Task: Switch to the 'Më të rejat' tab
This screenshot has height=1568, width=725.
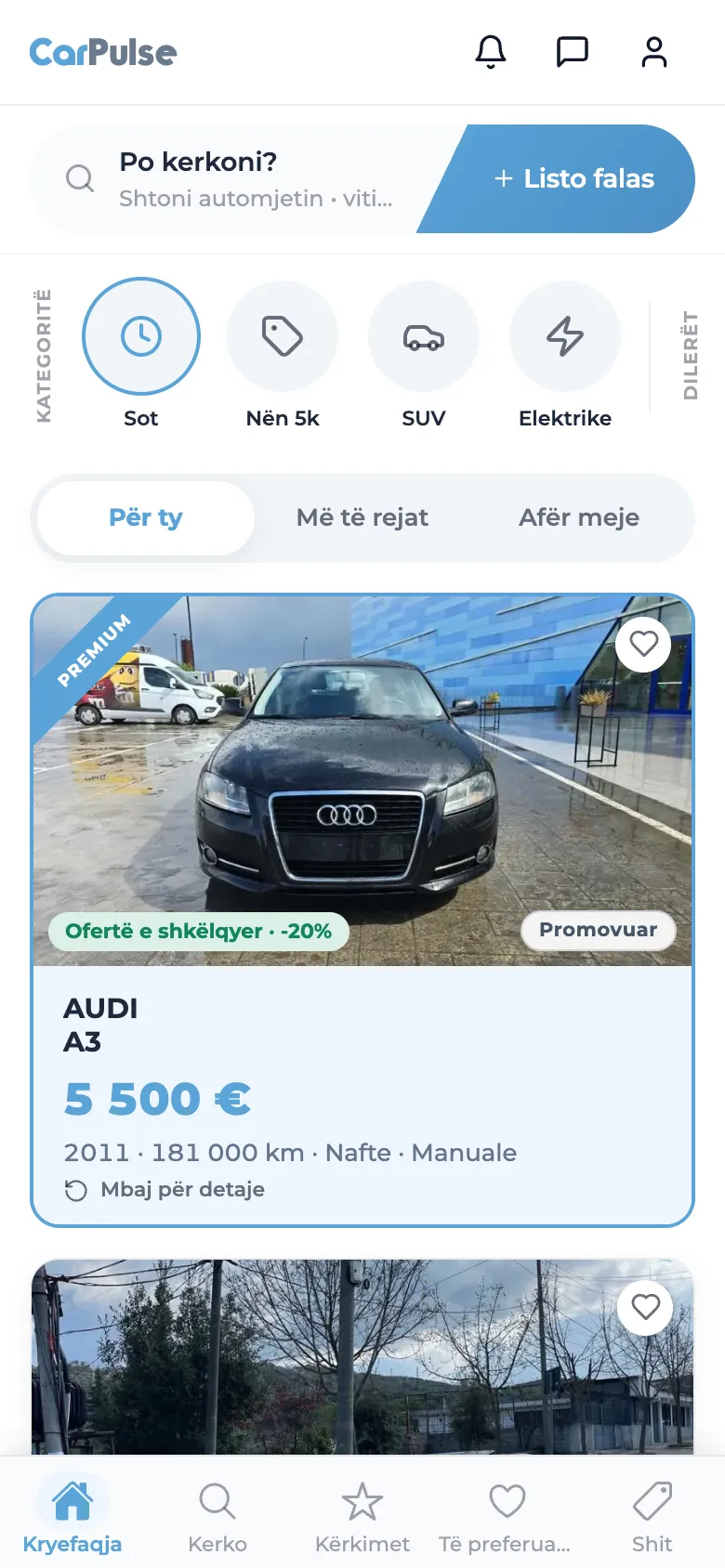Action: 362,517
